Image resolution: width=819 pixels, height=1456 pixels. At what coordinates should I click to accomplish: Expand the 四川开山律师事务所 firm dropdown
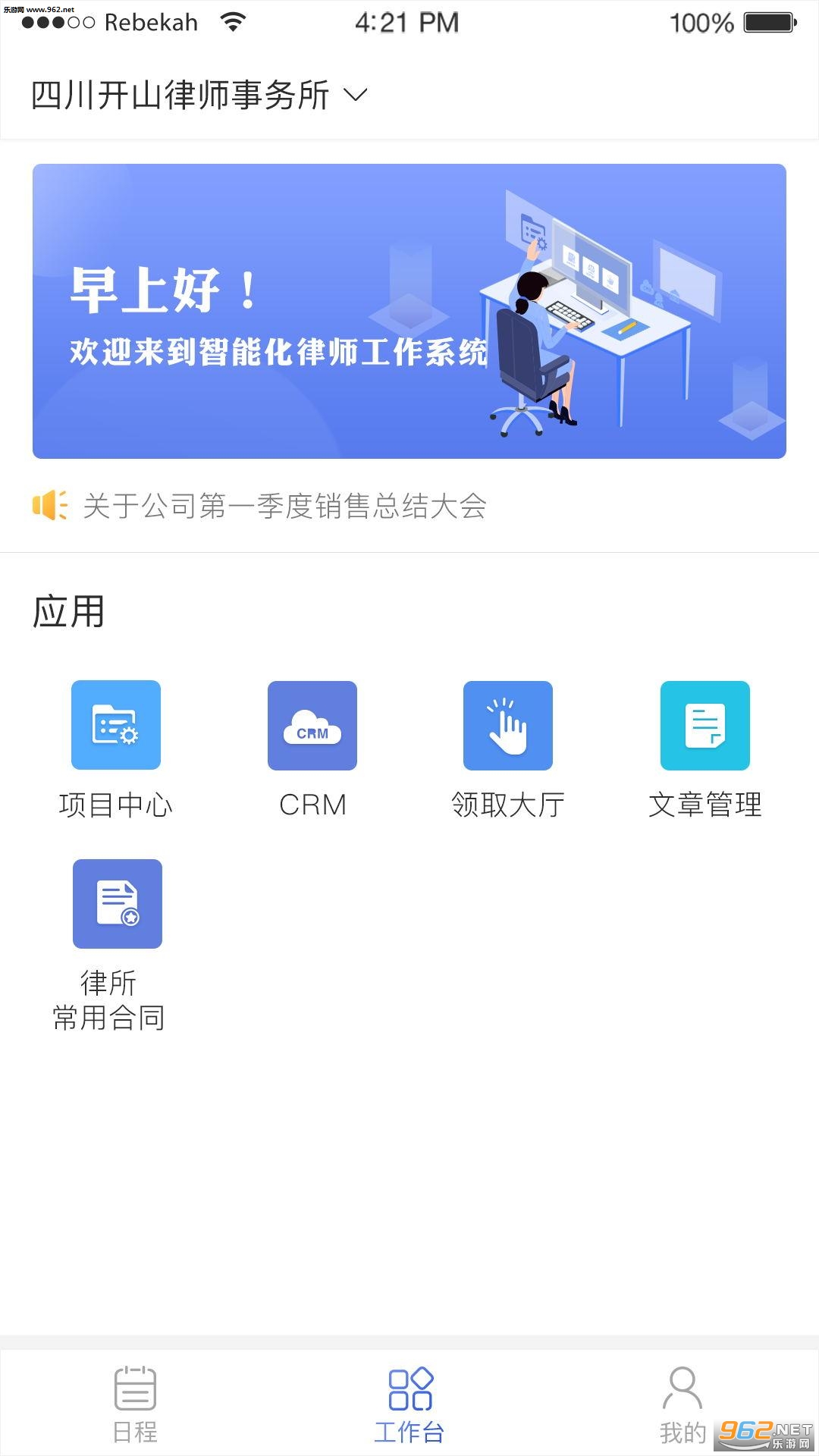199,96
